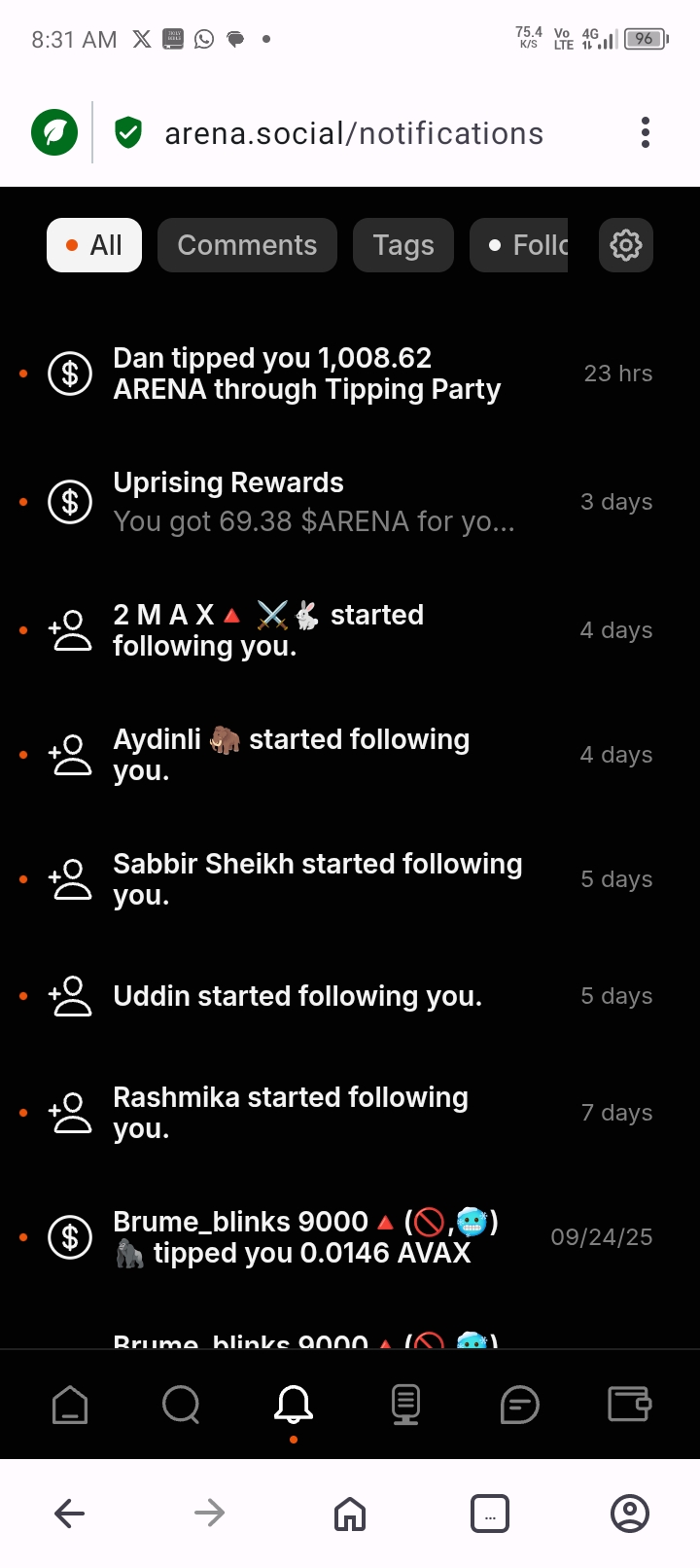Show only Tags notifications
700x1568 pixels.
[403, 245]
